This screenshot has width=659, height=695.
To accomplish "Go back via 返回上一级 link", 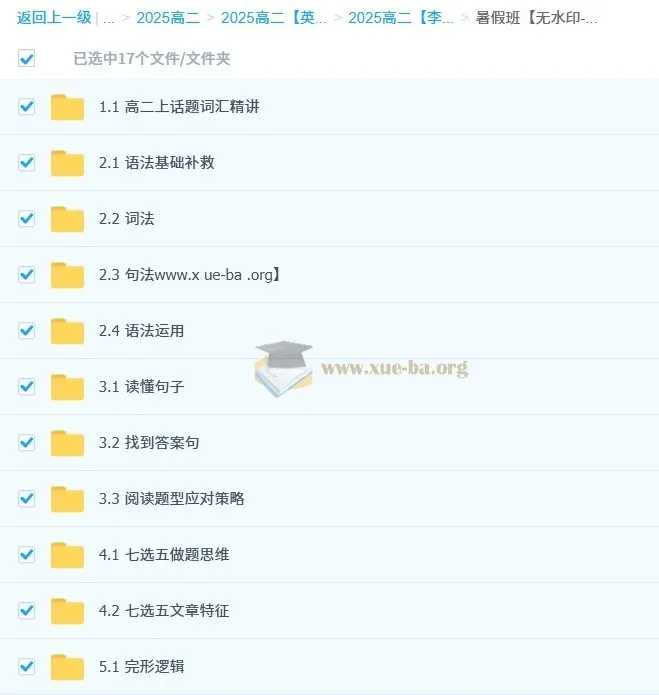I will [54, 18].
